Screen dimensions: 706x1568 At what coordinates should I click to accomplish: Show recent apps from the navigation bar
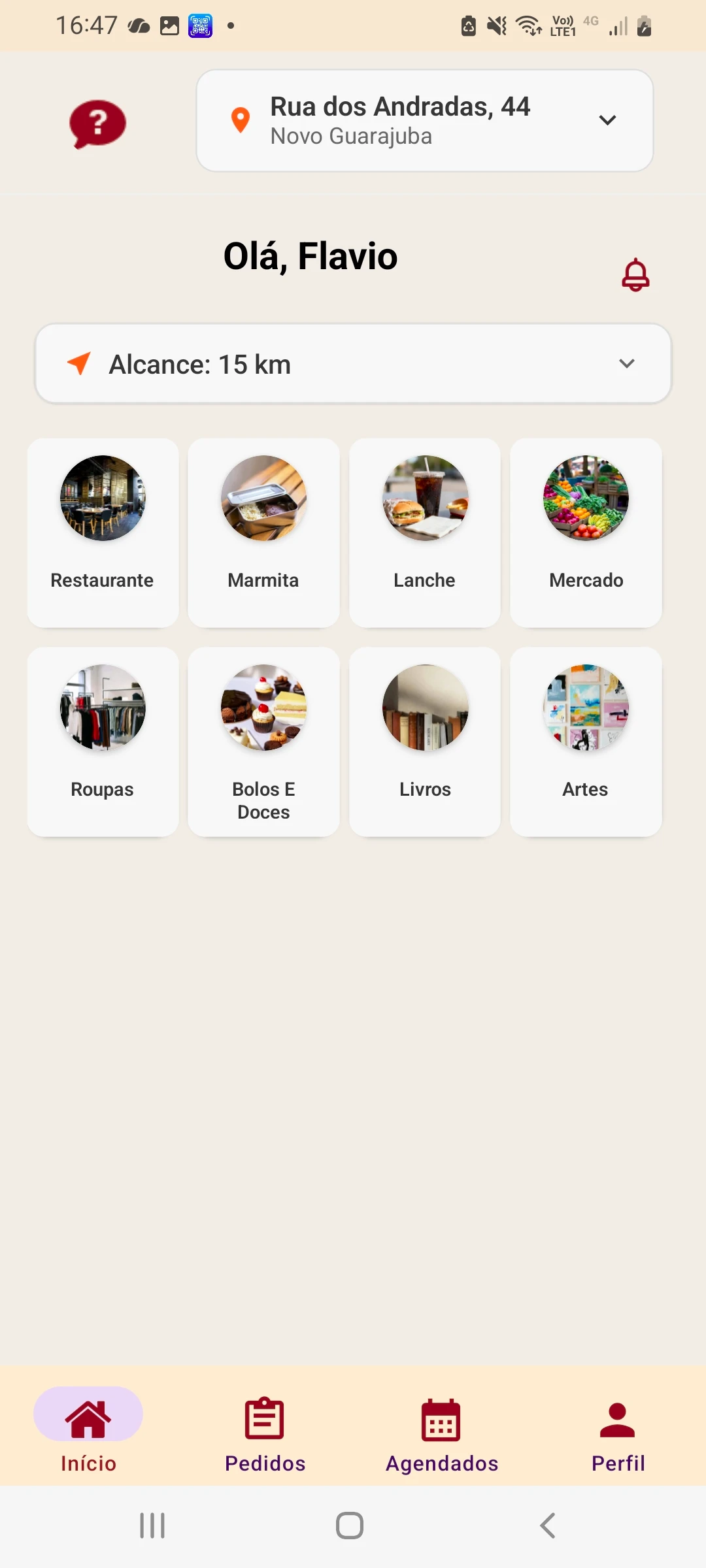152,1526
